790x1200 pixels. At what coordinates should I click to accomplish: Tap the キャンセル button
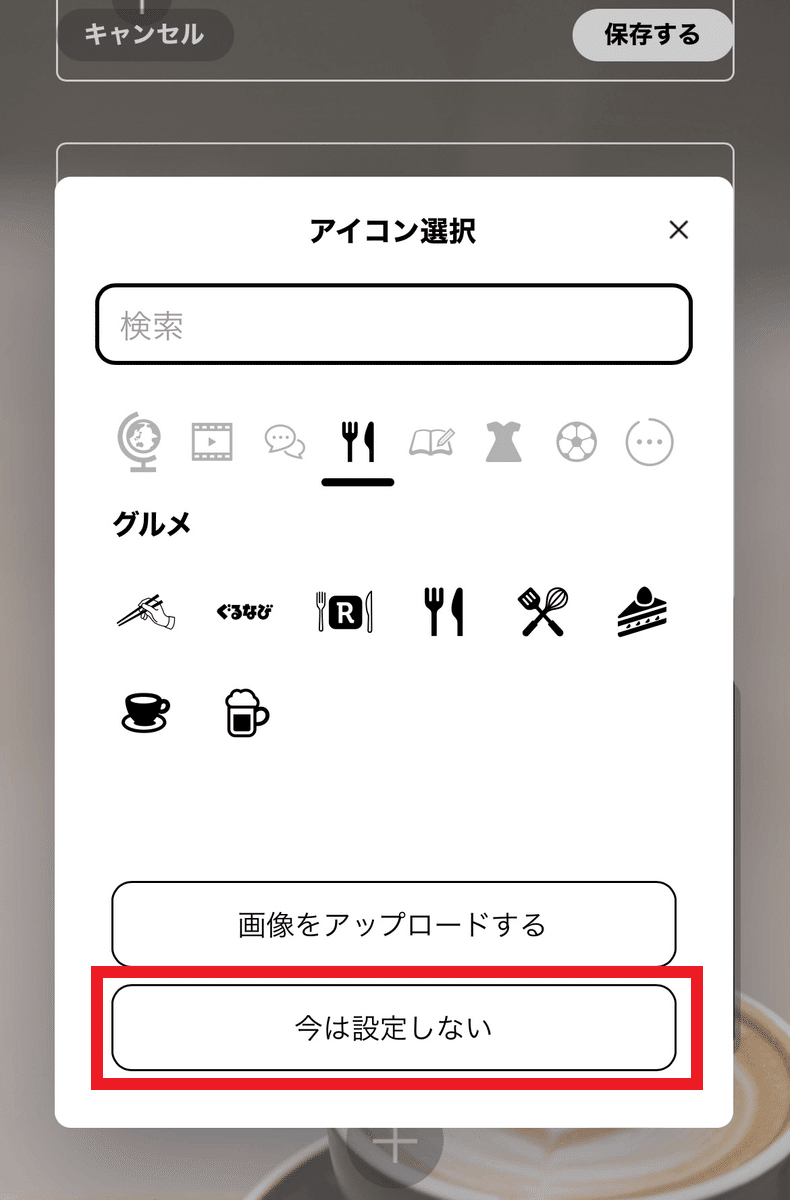144,35
